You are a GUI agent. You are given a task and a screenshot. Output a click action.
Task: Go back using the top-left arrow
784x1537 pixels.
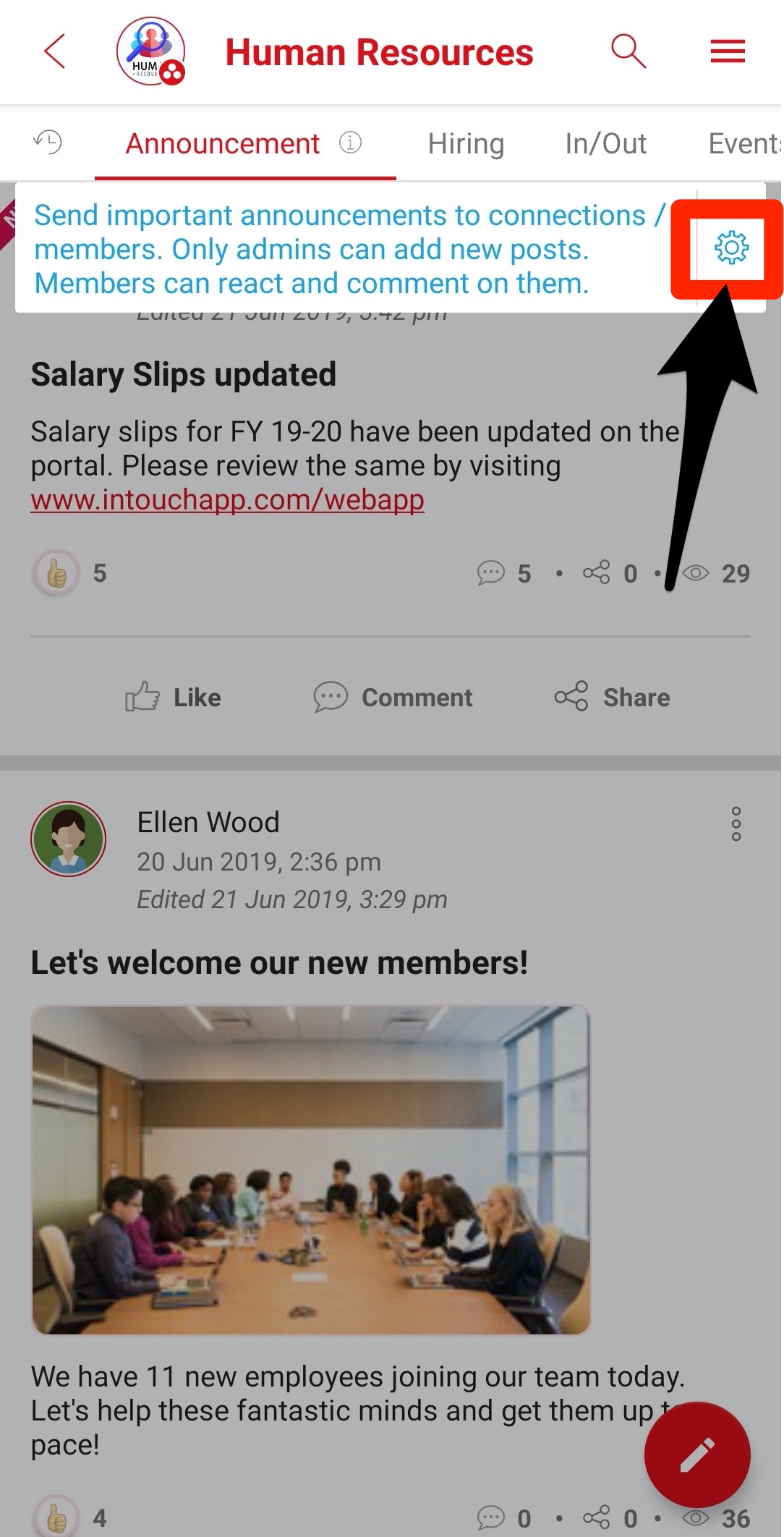(x=55, y=51)
